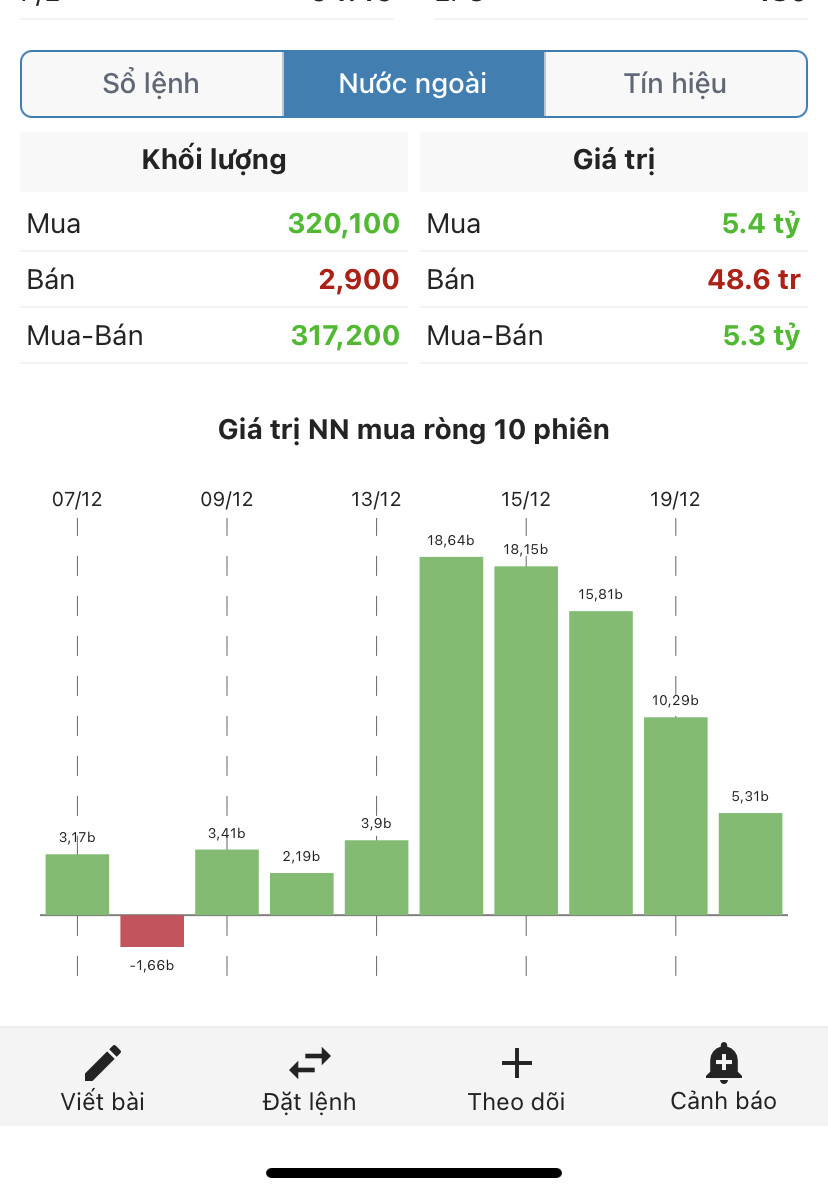Viewport: 828px width, 1194px height.
Task: Switch to the Sổ lệnh tab
Action: [151, 84]
